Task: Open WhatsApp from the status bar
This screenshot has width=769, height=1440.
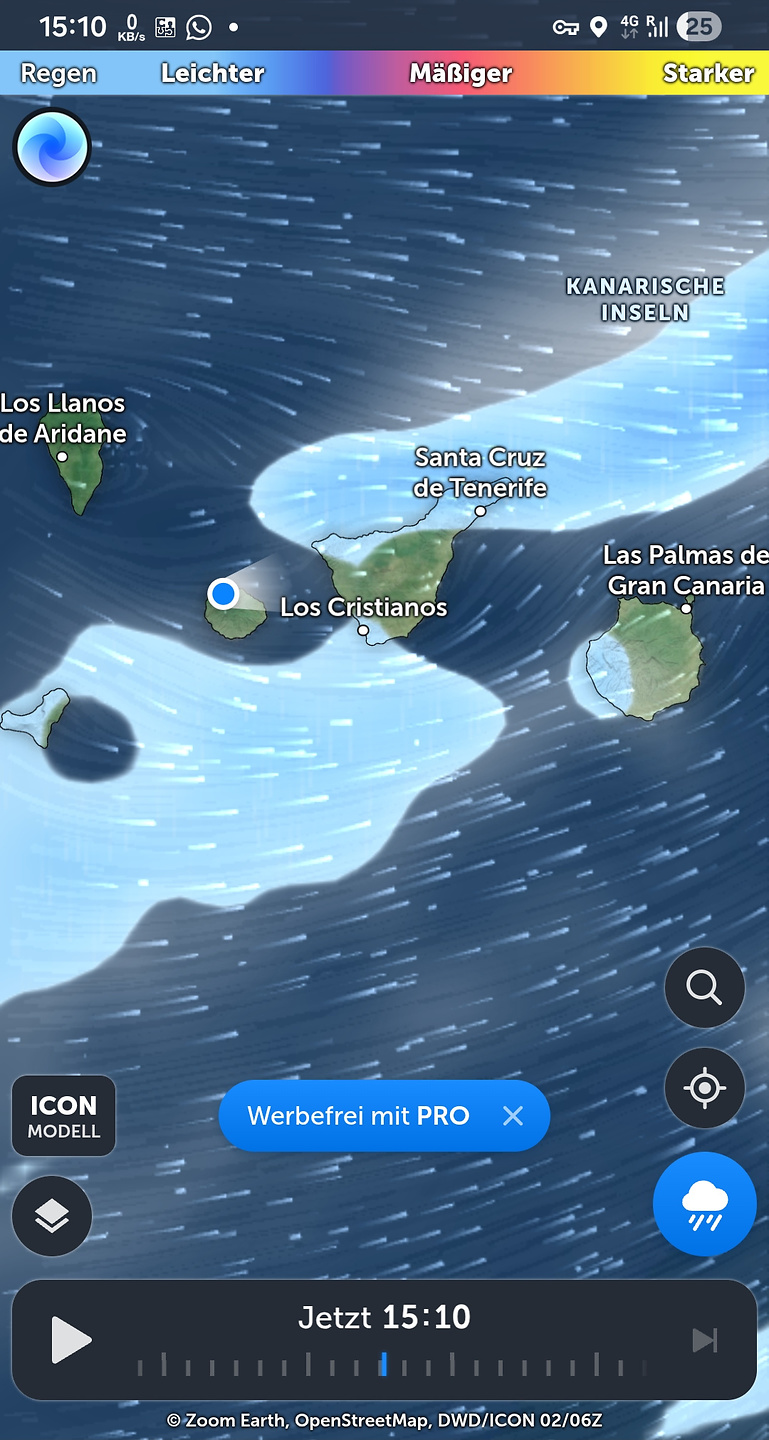Action: (x=199, y=27)
